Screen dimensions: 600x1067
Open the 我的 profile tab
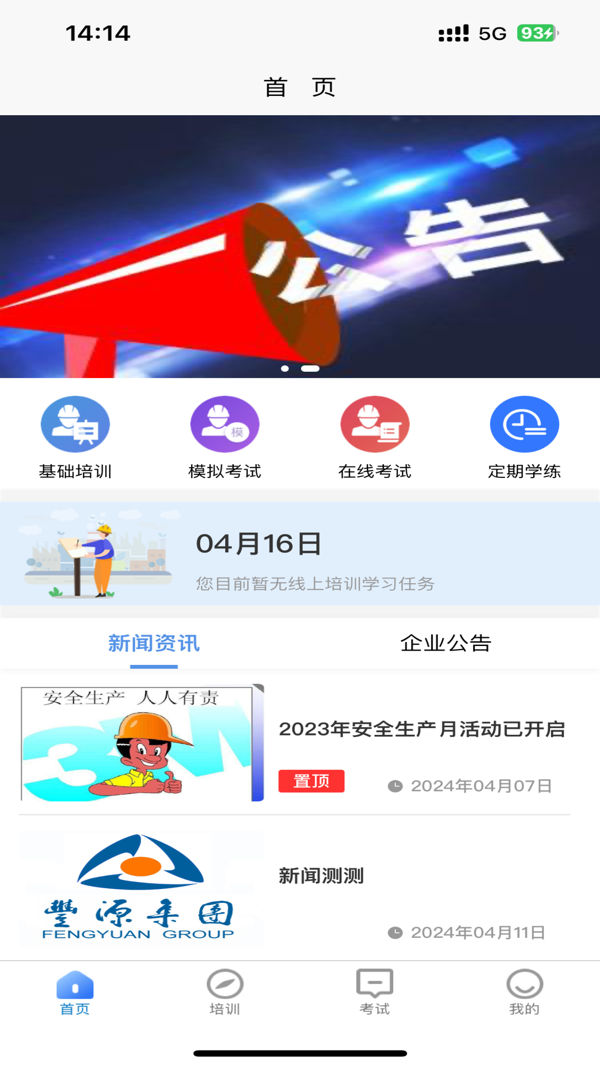pos(524,992)
